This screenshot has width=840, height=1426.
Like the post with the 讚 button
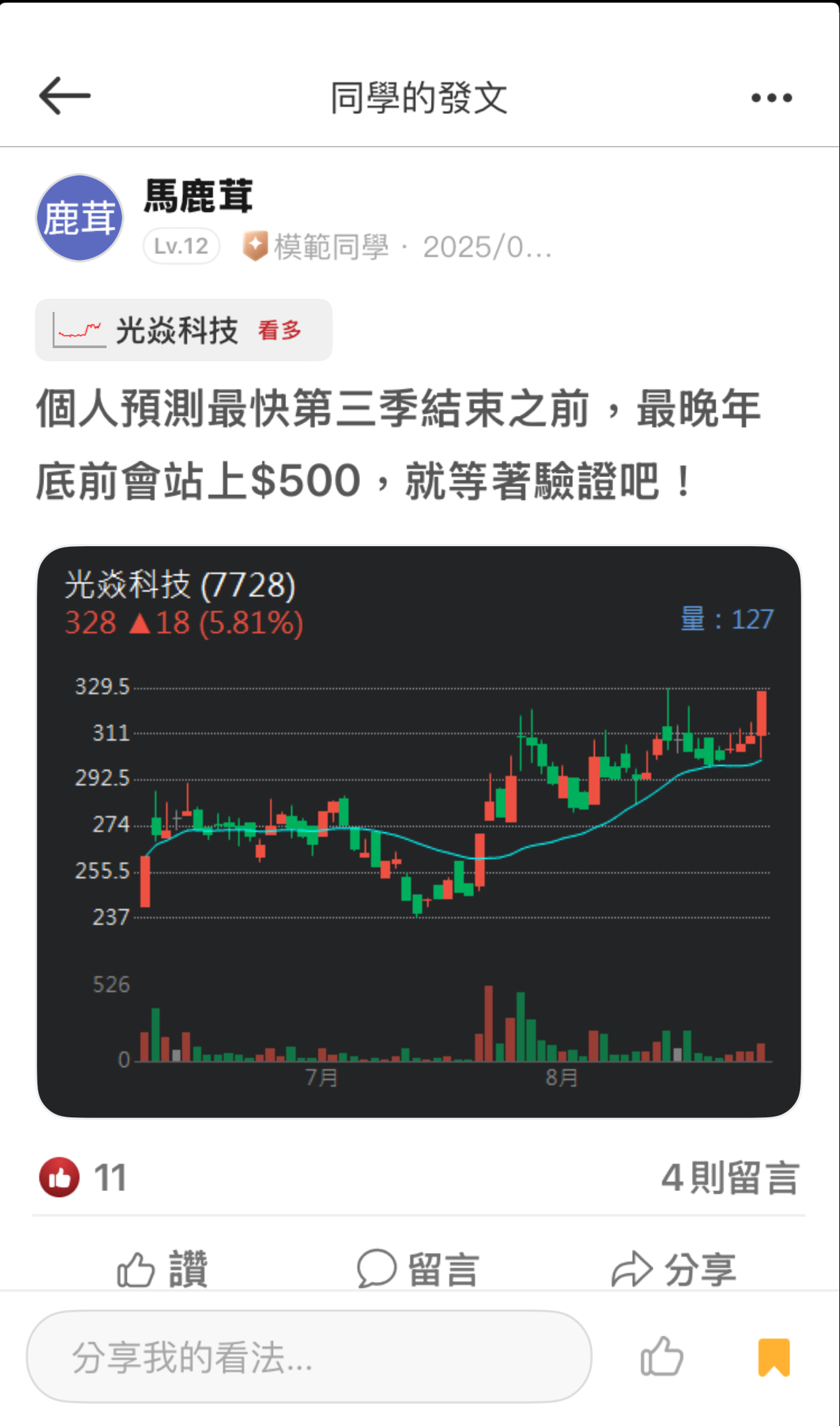[x=162, y=1268]
